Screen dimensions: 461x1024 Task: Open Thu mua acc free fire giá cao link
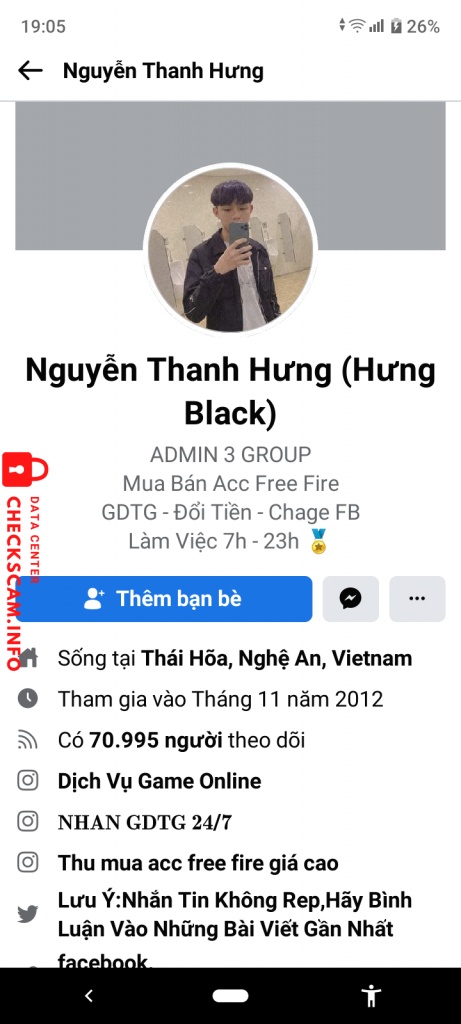pos(198,863)
